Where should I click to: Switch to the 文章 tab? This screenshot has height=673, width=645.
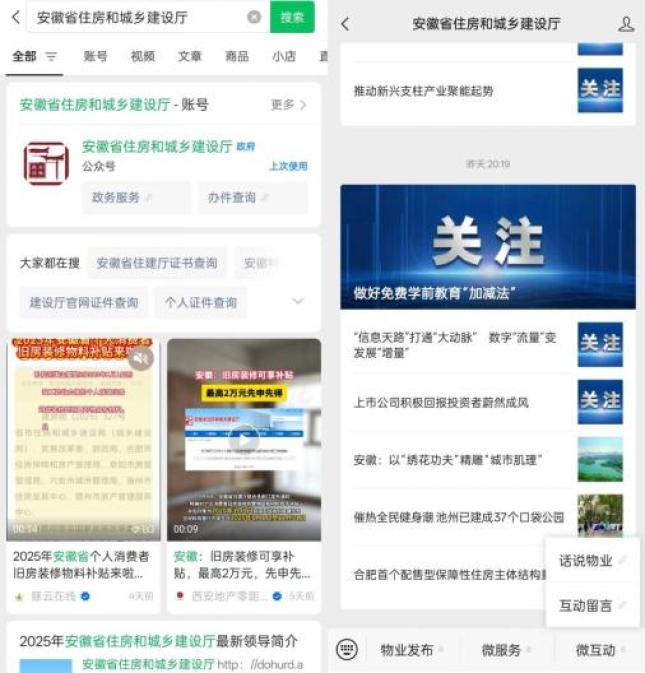pos(190,57)
